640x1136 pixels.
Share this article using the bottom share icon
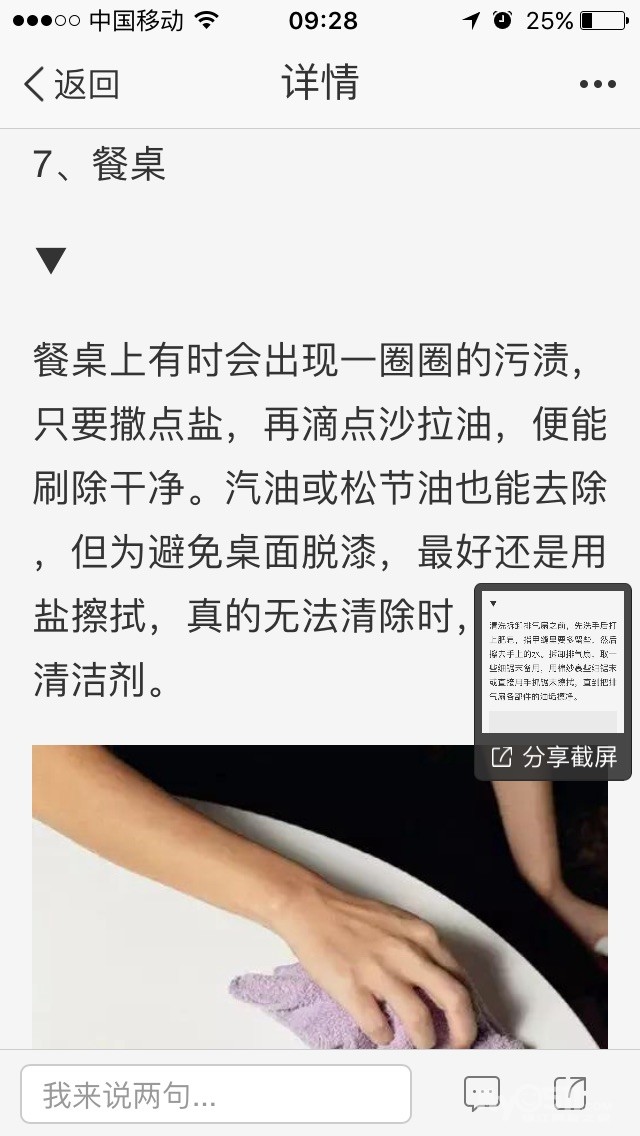tap(570, 1093)
